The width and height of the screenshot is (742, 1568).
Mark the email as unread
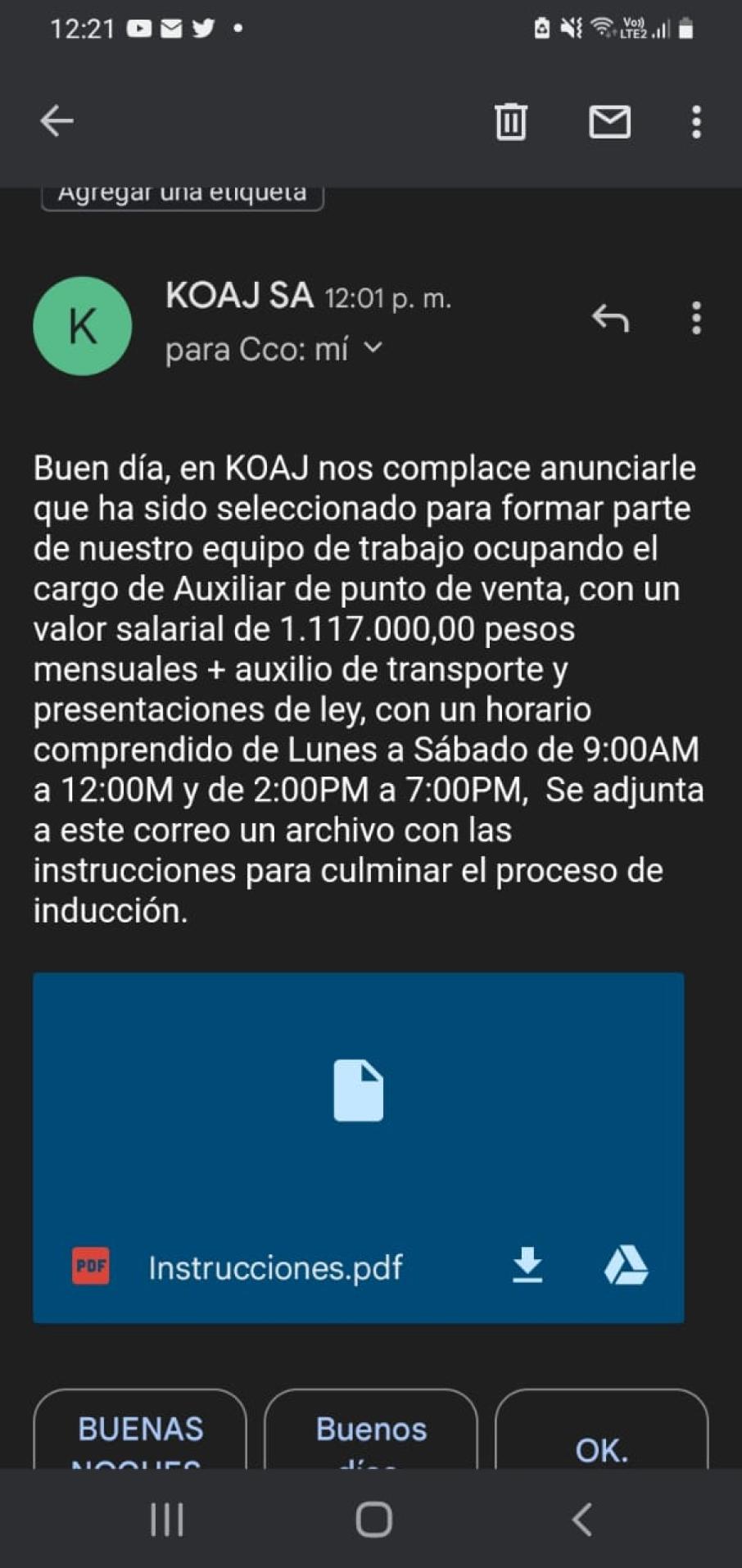pyautogui.click(x=610, y=121)
